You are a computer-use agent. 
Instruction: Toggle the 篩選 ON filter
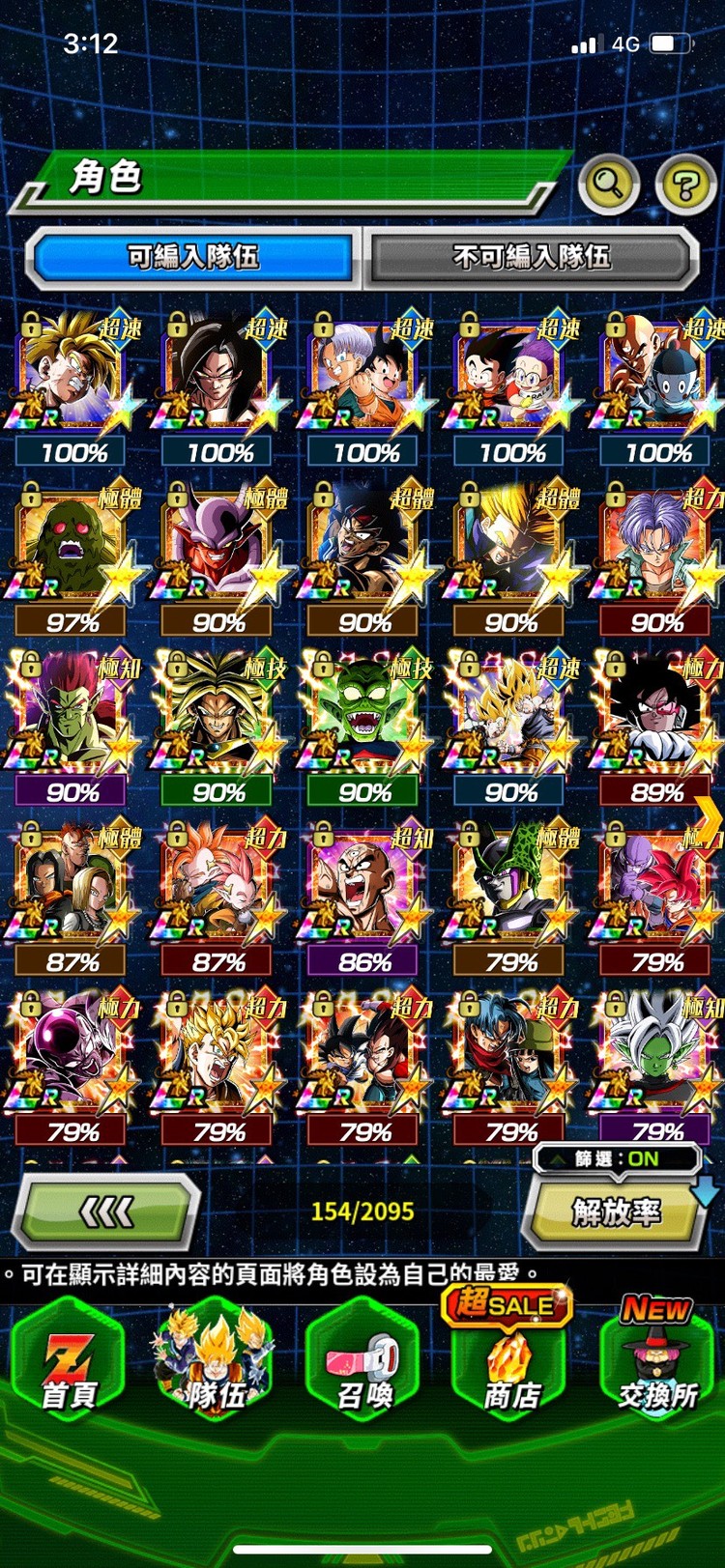[617, 1158]
